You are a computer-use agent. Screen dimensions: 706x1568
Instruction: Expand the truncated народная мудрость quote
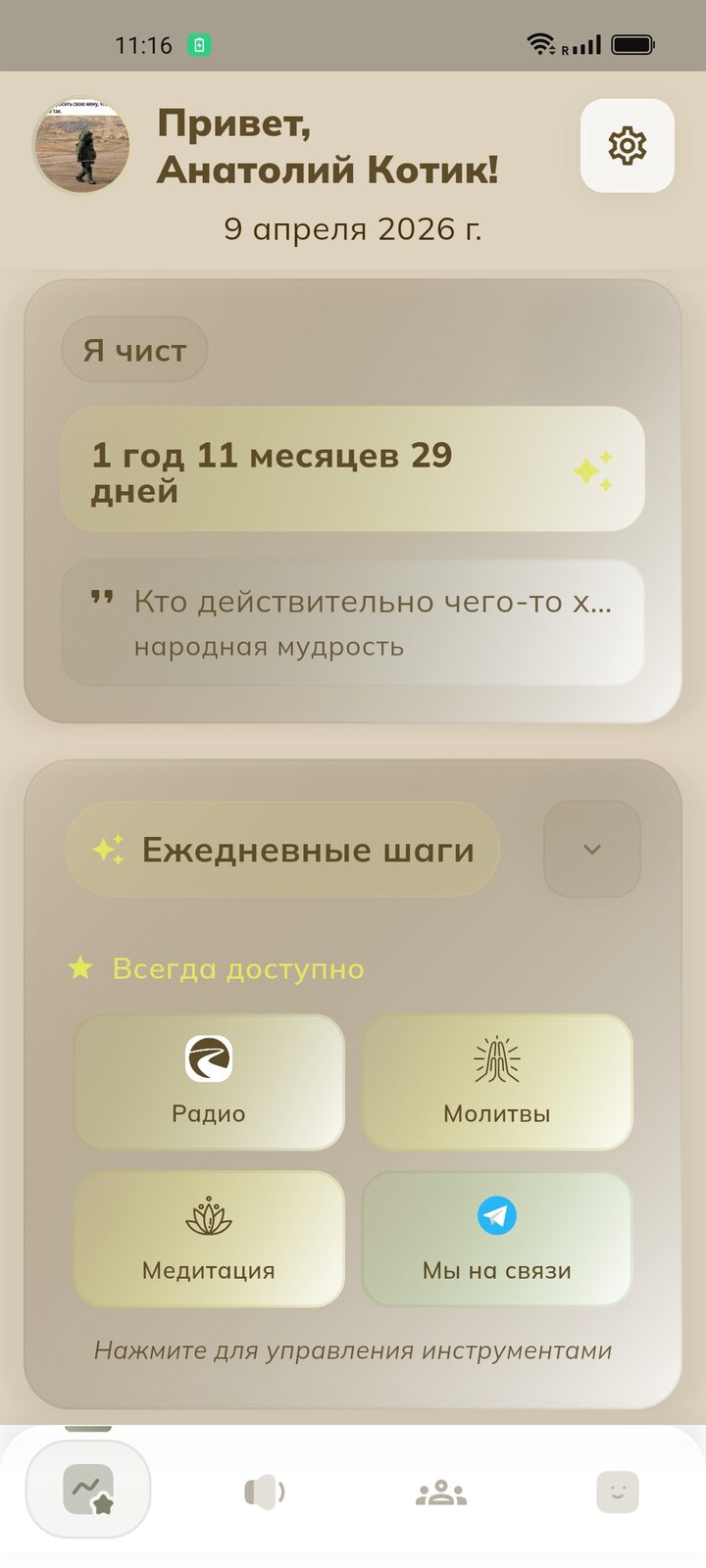point(351,621)
